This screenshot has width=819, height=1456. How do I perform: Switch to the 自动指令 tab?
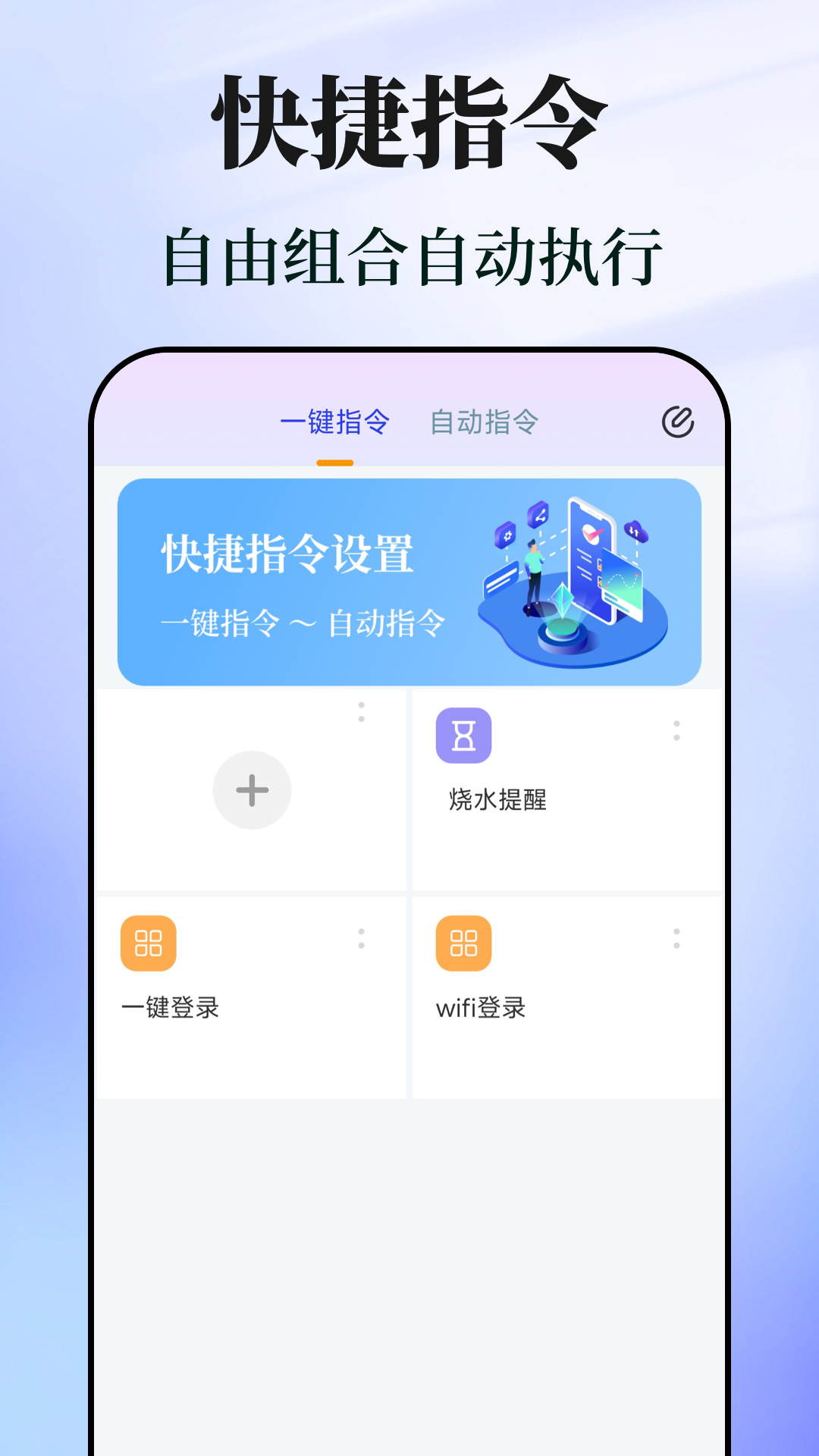tap(485, 423)
